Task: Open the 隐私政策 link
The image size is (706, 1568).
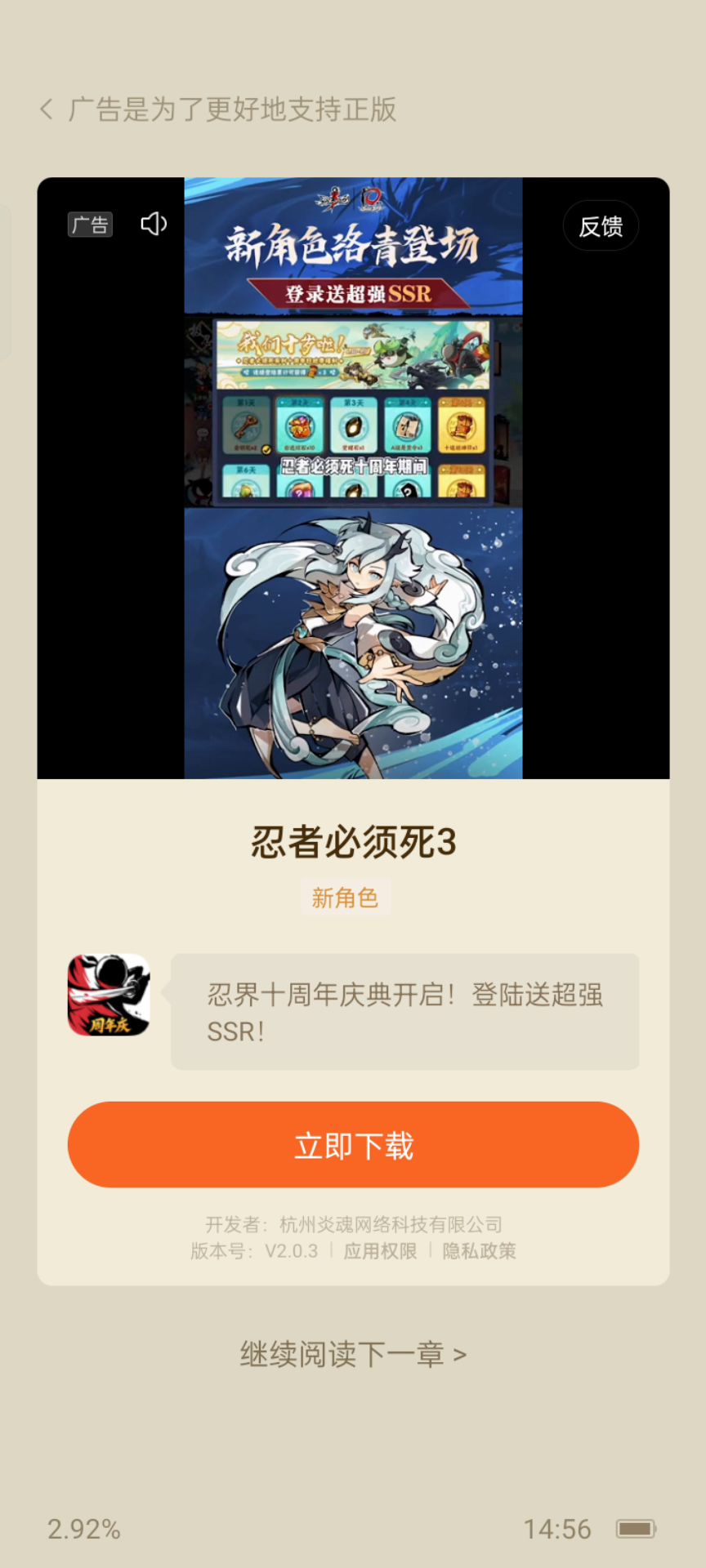Action: tap(479, 1251)
